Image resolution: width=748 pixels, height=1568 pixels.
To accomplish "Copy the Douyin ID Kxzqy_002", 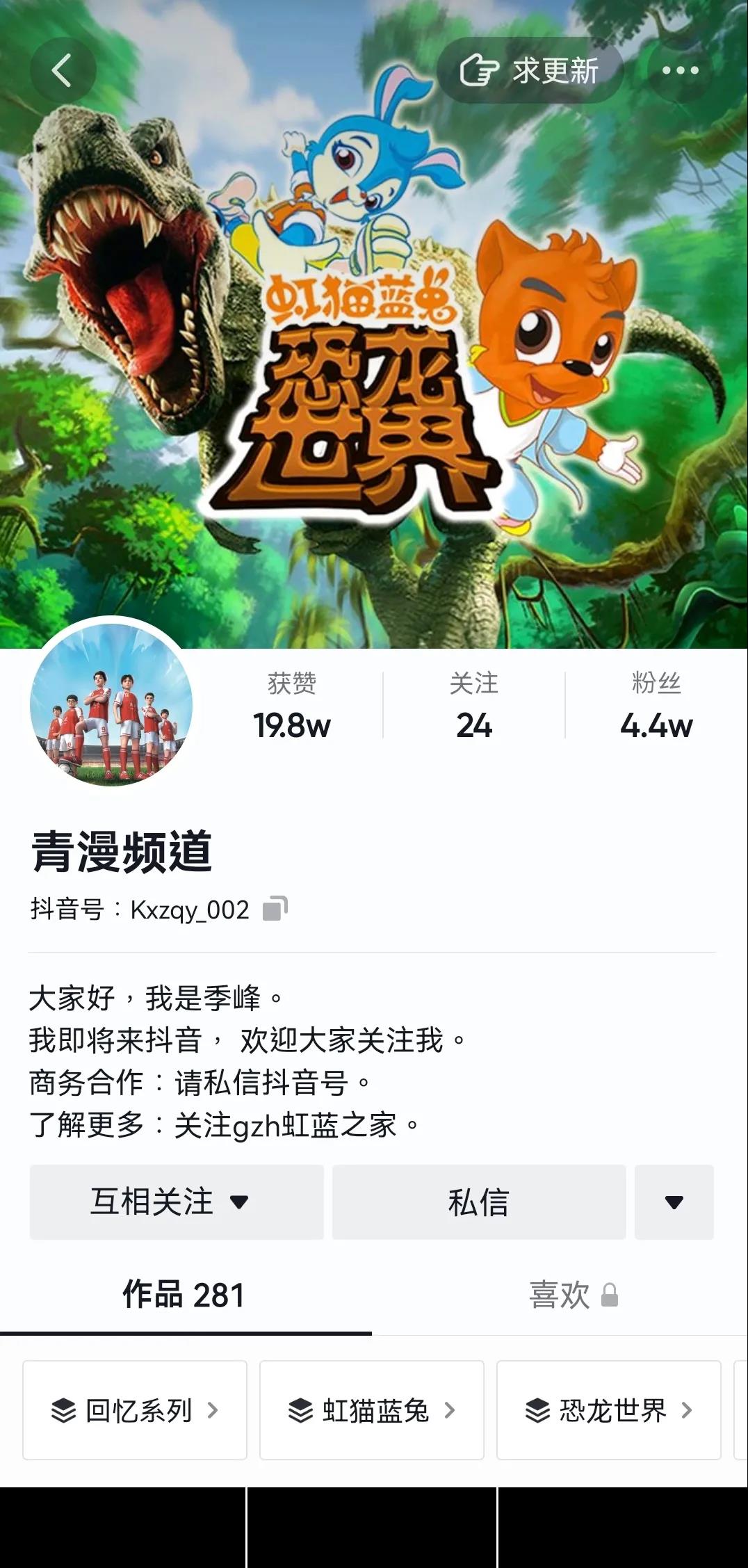I will (275, 908).
